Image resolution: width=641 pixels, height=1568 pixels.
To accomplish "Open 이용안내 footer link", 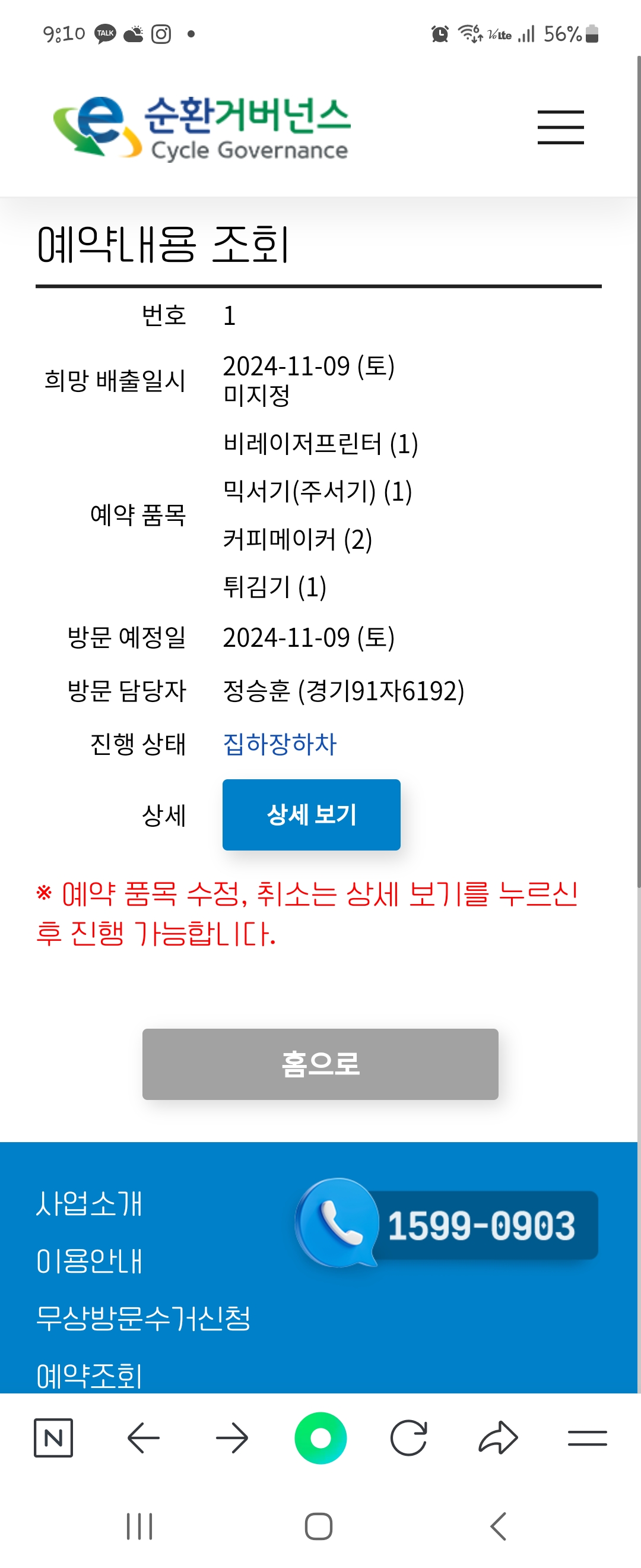I will 89,1260.
